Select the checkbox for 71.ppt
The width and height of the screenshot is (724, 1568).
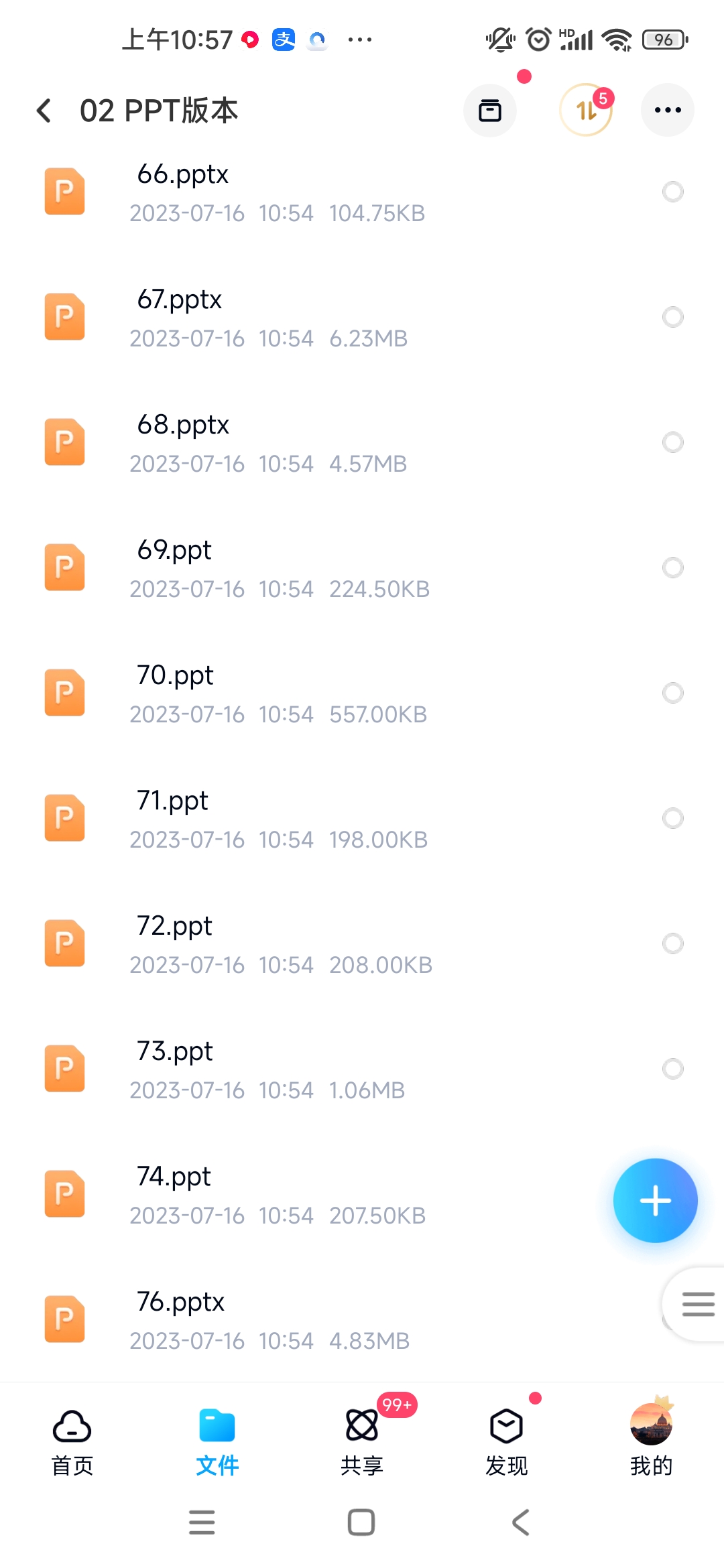(673, 818)
